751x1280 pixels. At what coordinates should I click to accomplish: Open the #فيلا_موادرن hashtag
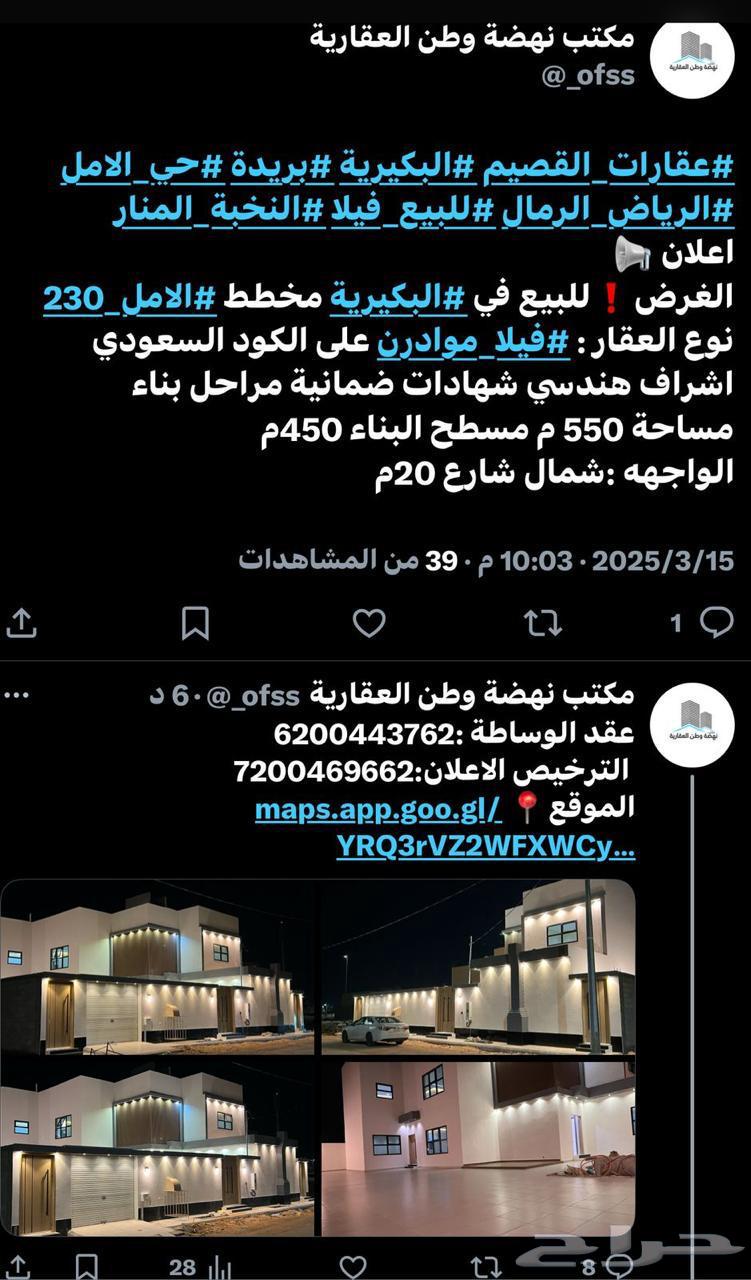point(474,342)
